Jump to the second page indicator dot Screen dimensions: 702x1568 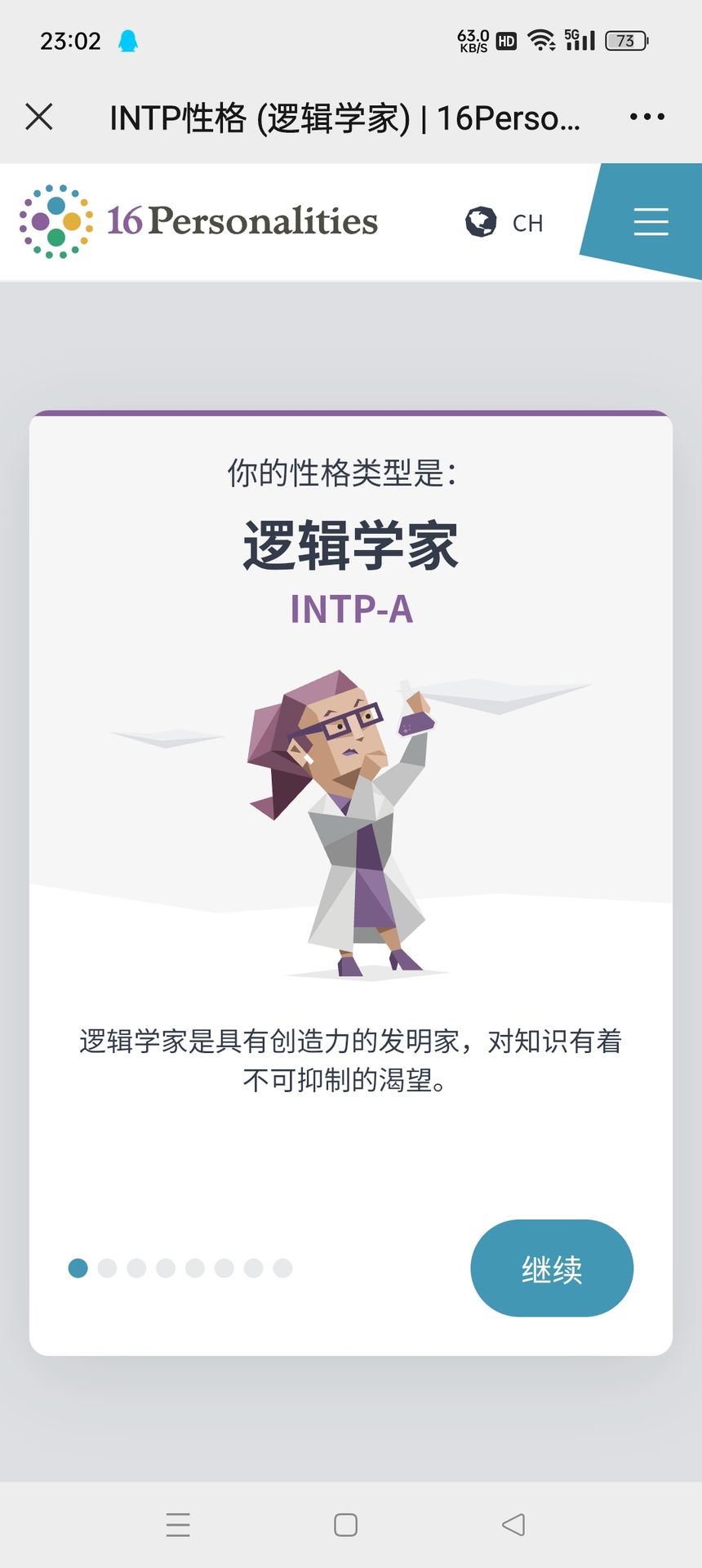pos(107,1268)
